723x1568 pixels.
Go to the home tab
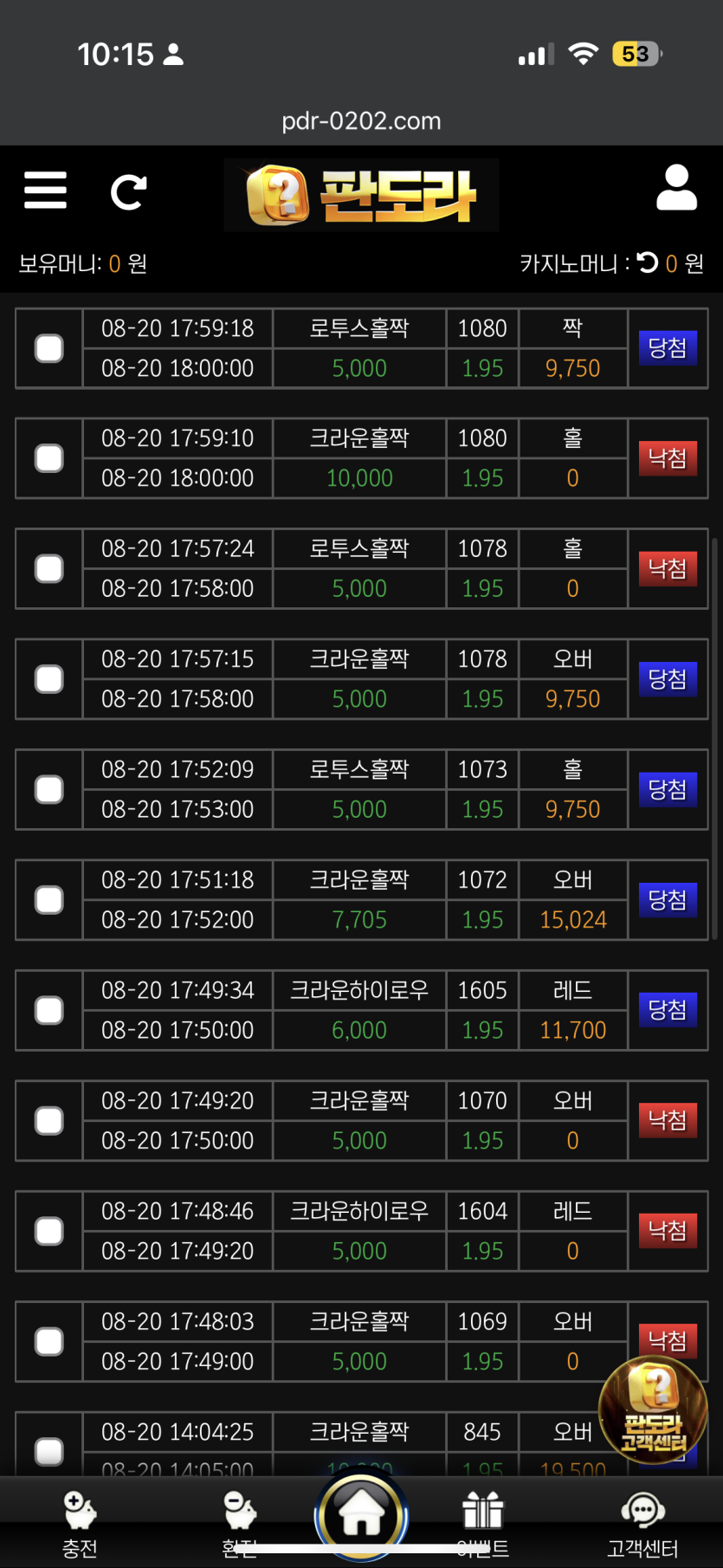[361, 1515]
